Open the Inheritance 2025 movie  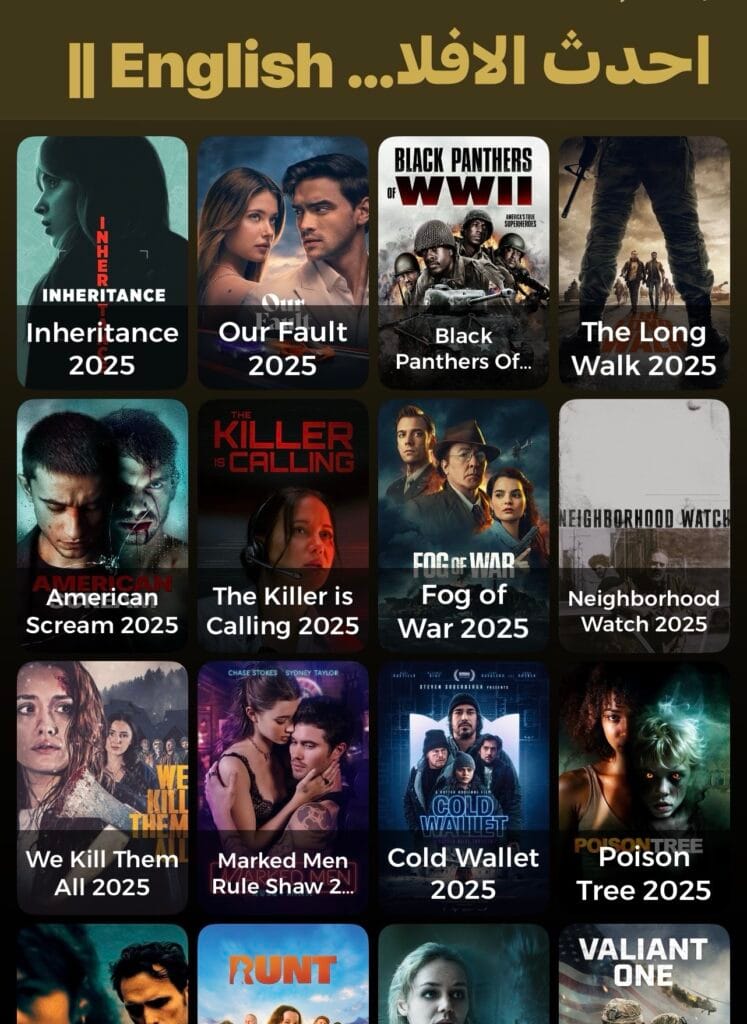point(102,262)
